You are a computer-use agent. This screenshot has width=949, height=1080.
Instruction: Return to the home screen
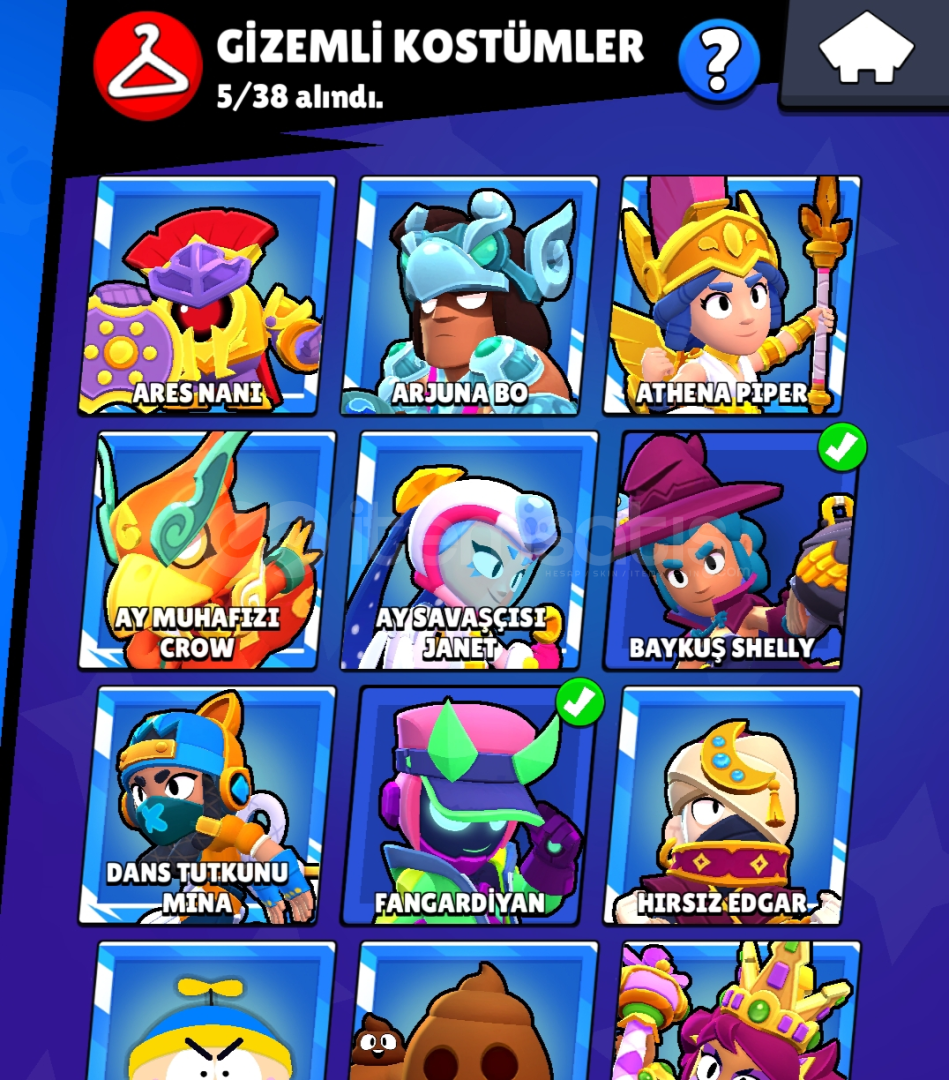point(866,48)
